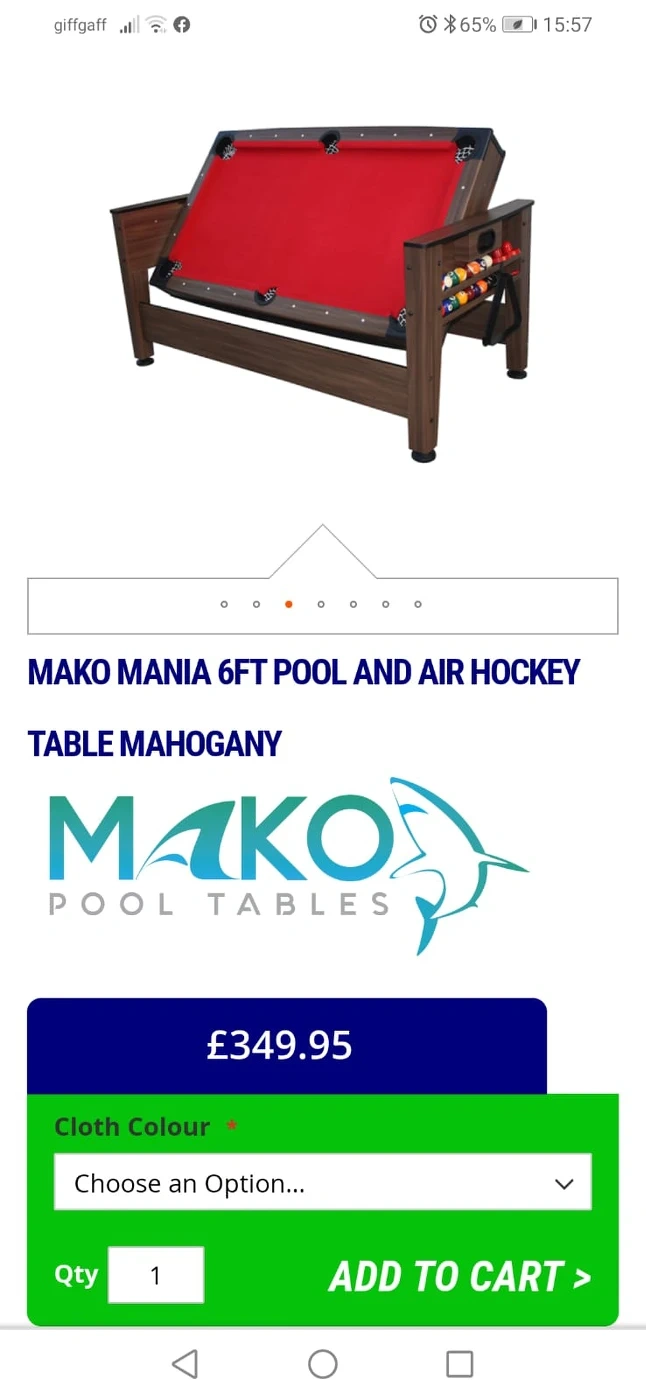This screenshot has width=646, height=1400.
Task: Go back using system back button
Action: (185, 1363)
